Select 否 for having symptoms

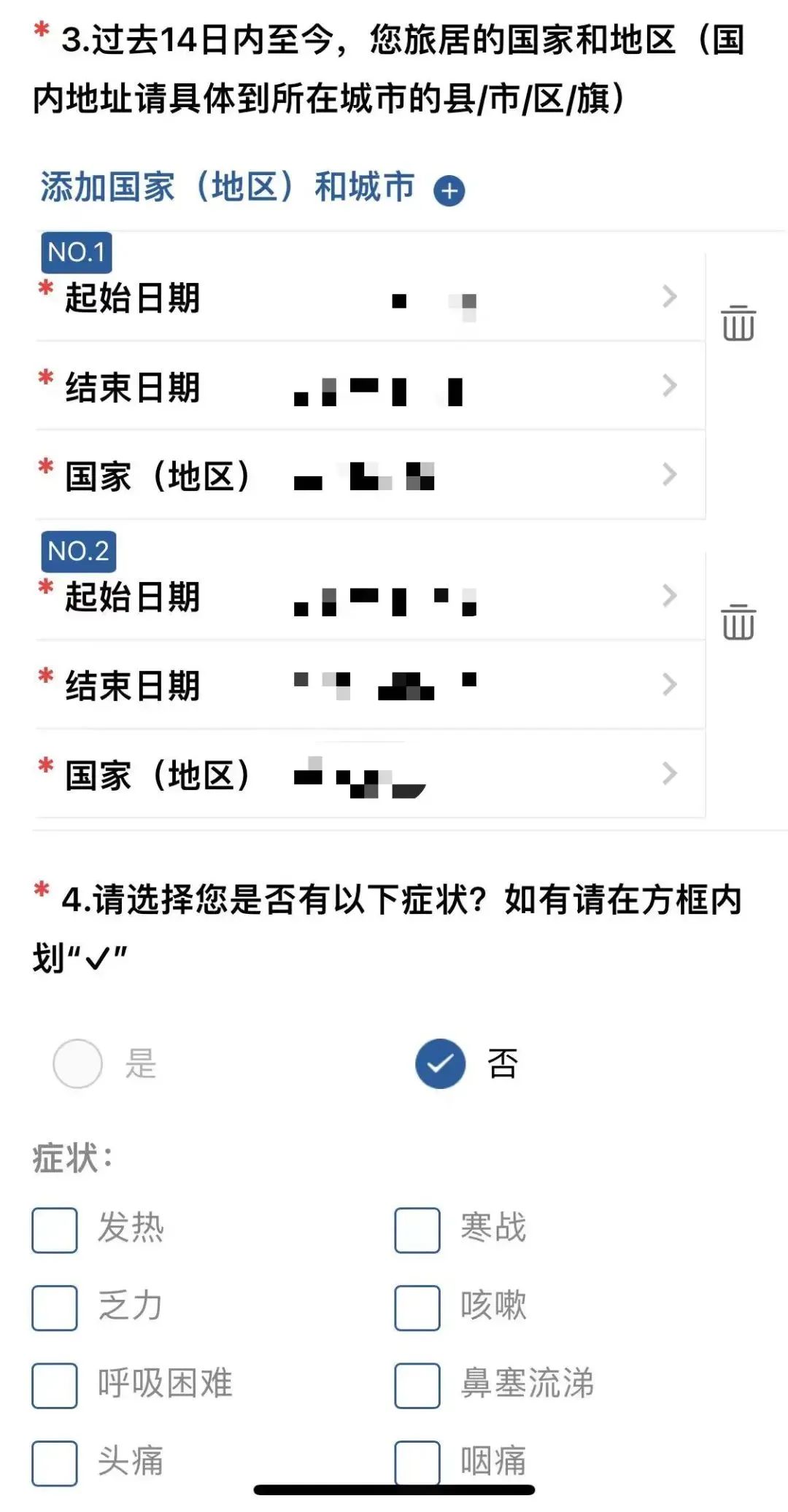tap(440, 1063)
